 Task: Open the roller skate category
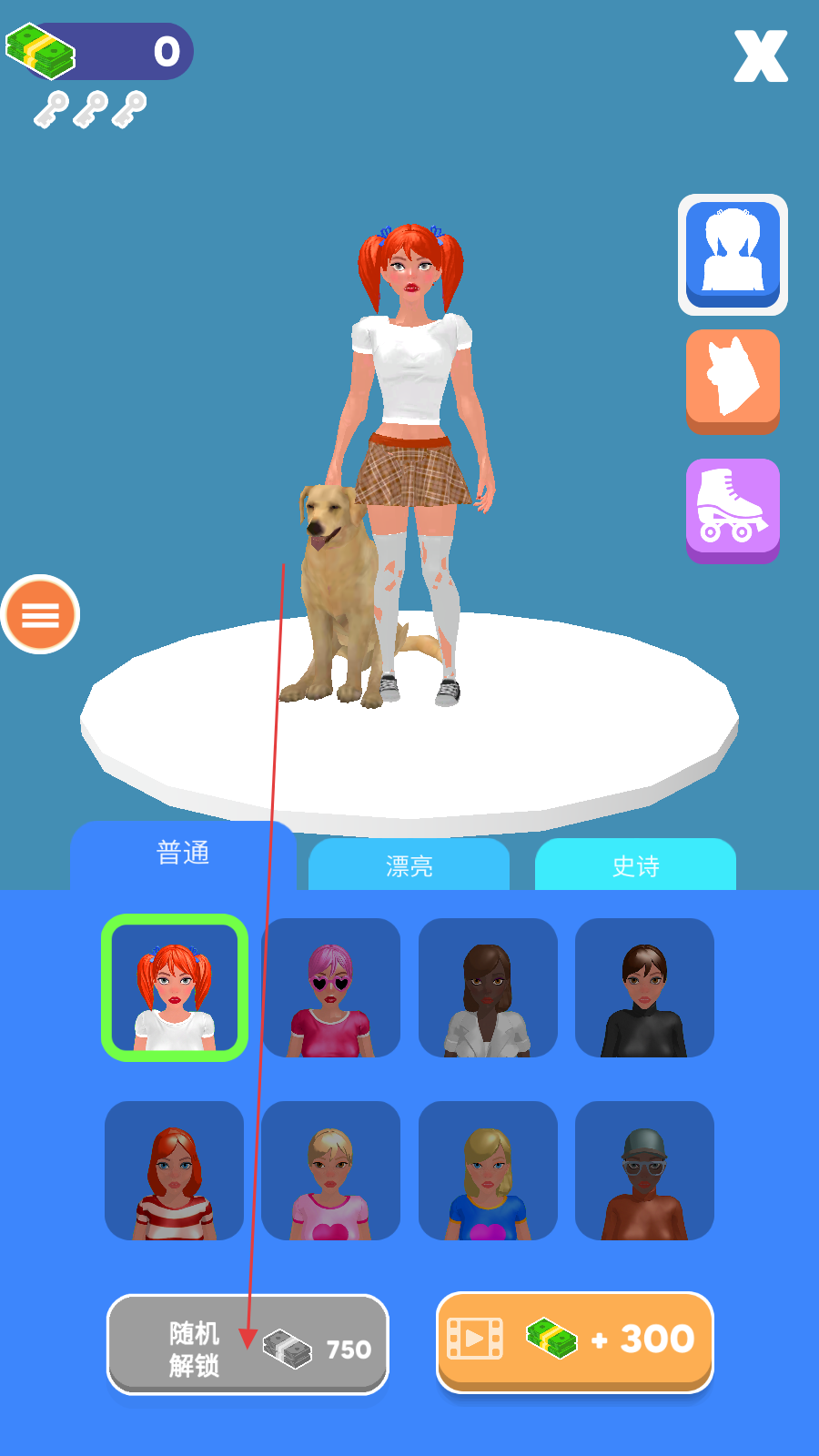pos(733,510)
